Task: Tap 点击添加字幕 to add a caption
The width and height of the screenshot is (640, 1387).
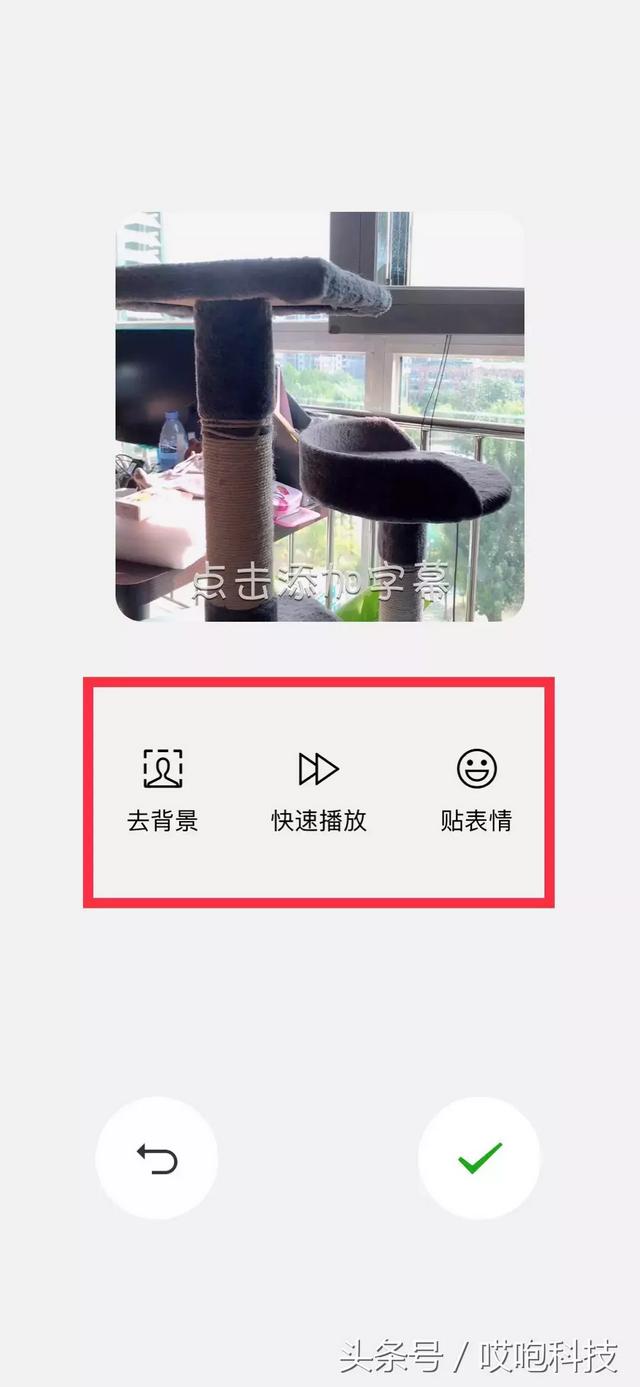Action: click(321, 581)
